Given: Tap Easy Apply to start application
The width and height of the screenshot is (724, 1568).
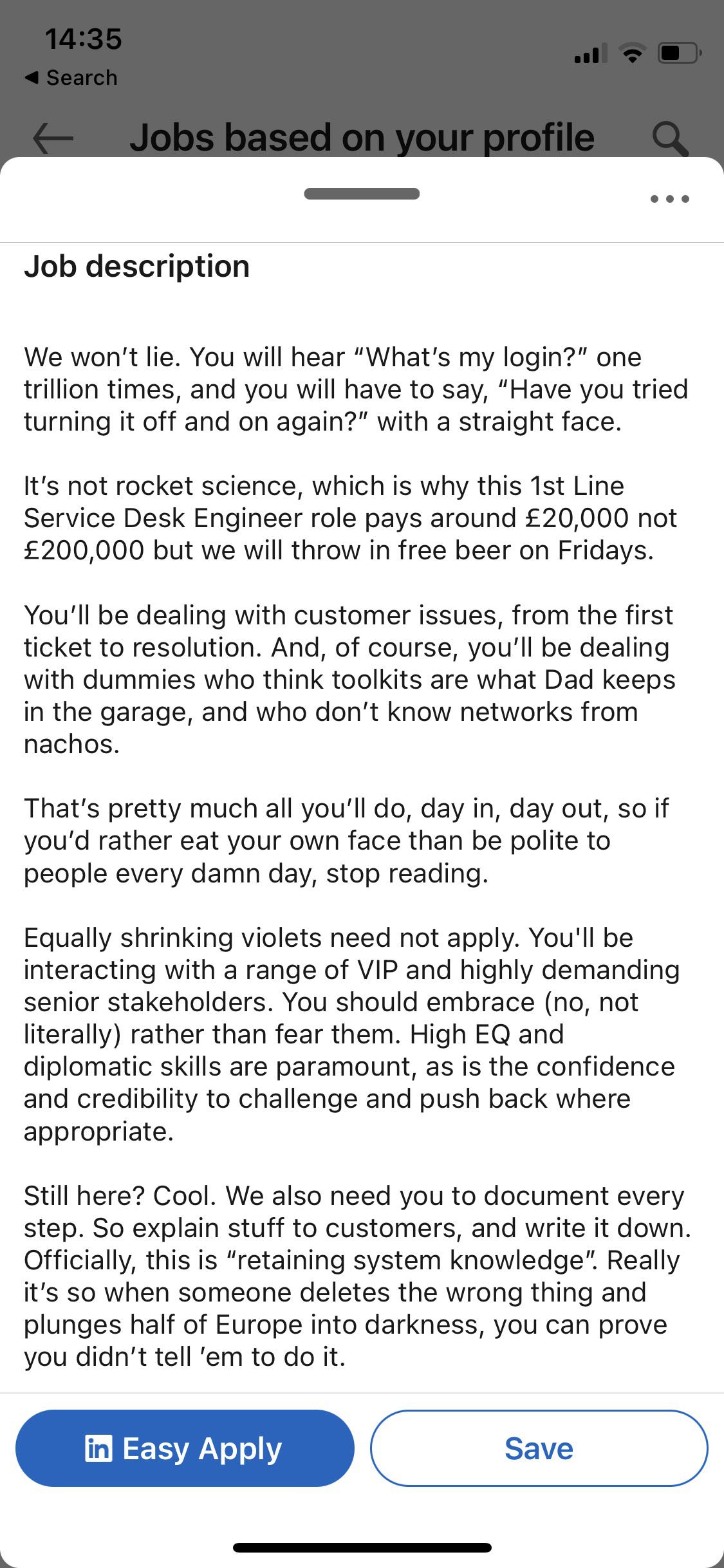Looking at the screenshot, I should pos(184,1448).
